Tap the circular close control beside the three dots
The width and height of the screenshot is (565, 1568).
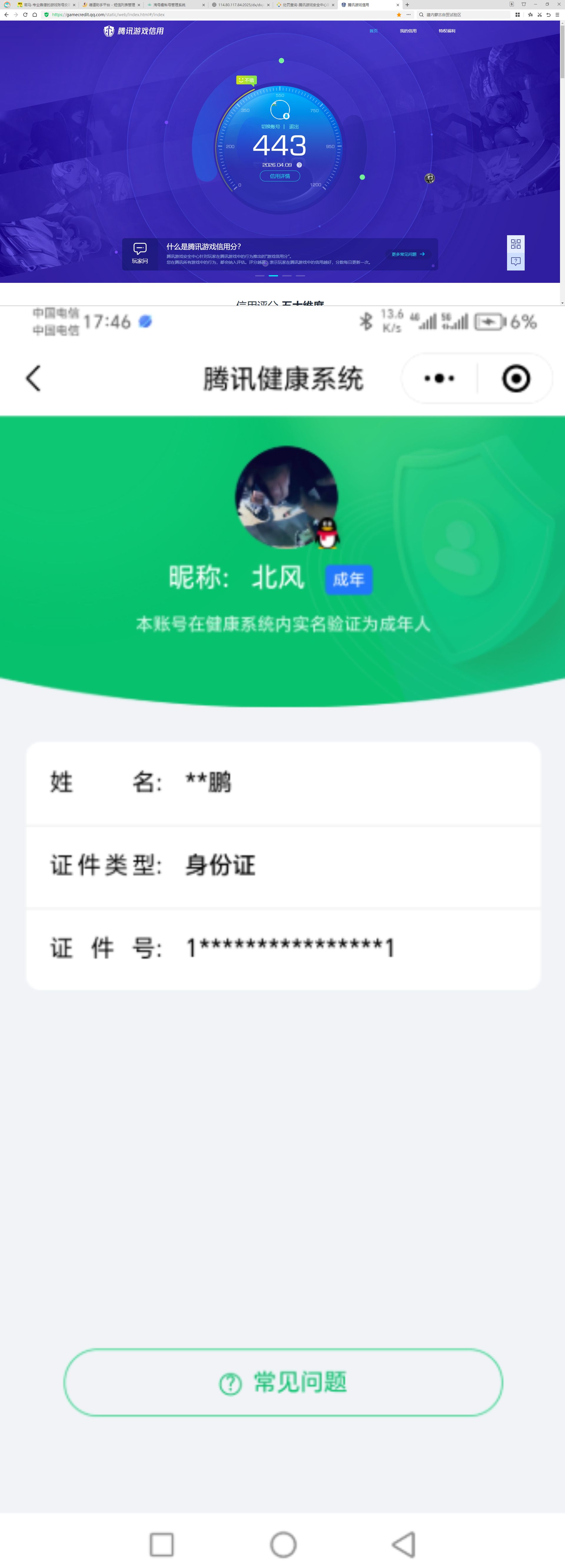(515, 378)
